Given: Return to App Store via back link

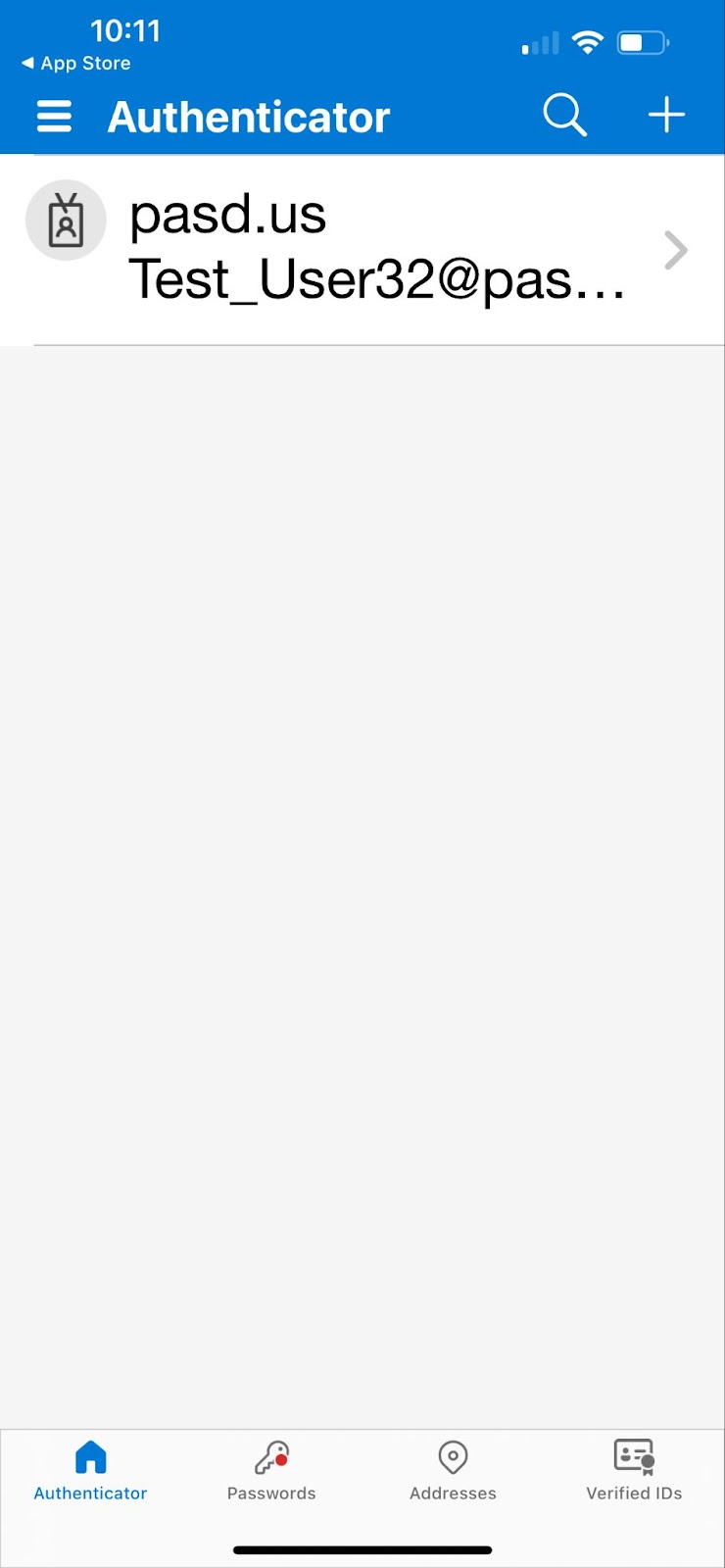Looking at the screenshot, I should pos(76,63).
